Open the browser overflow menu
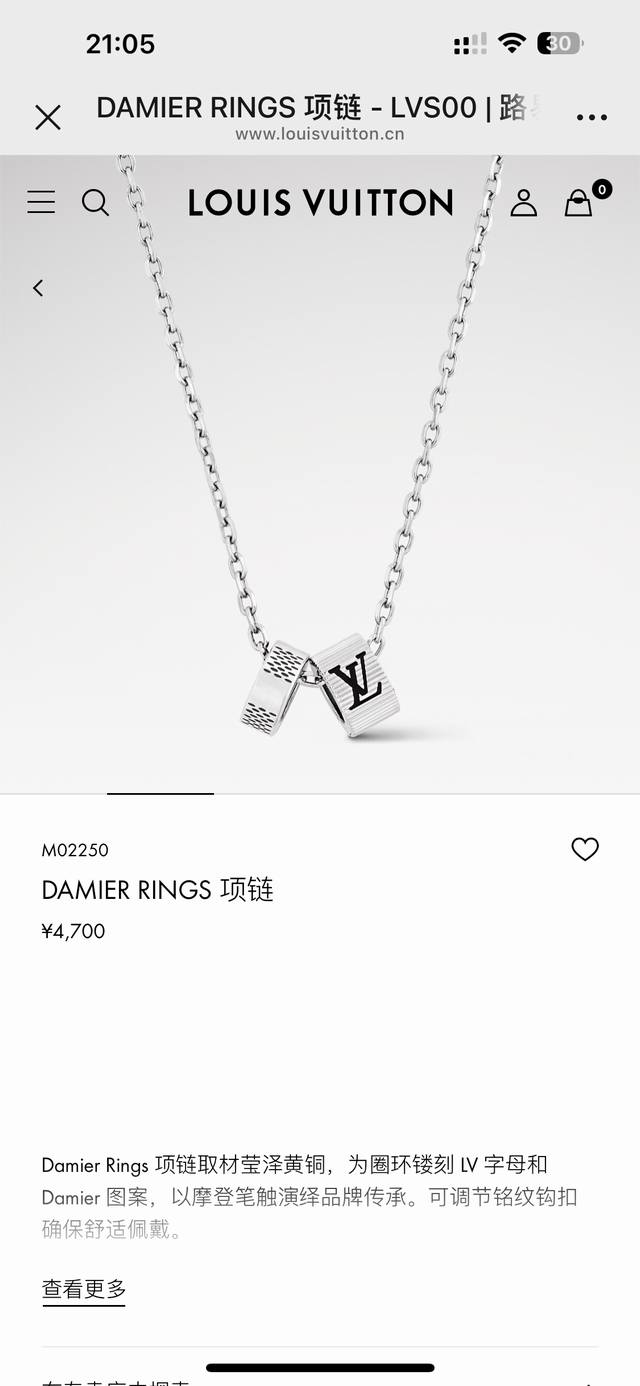 click(x=592, y=117)
